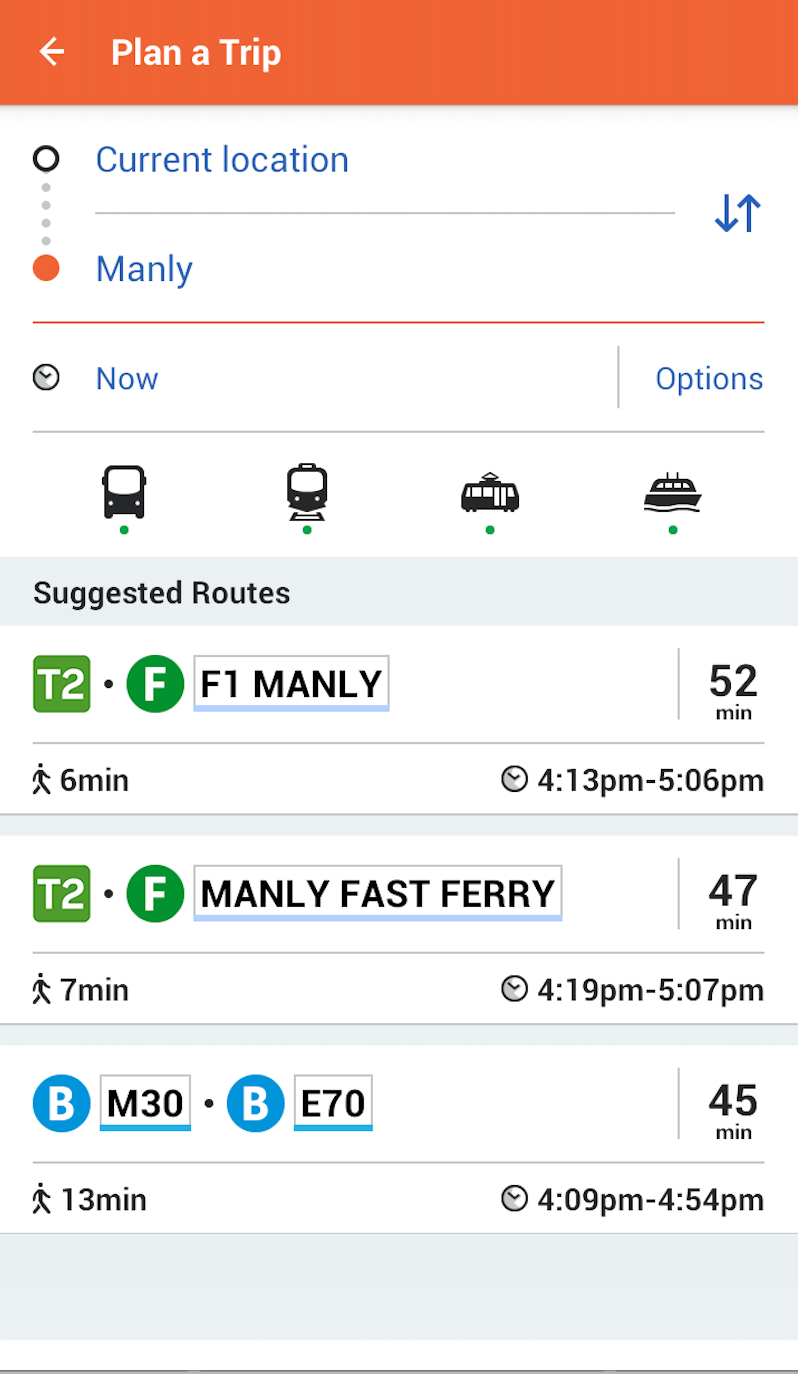Select the Manly Fast Ferry route
This screenshot has height=1374, width=798.
[399, 930]
